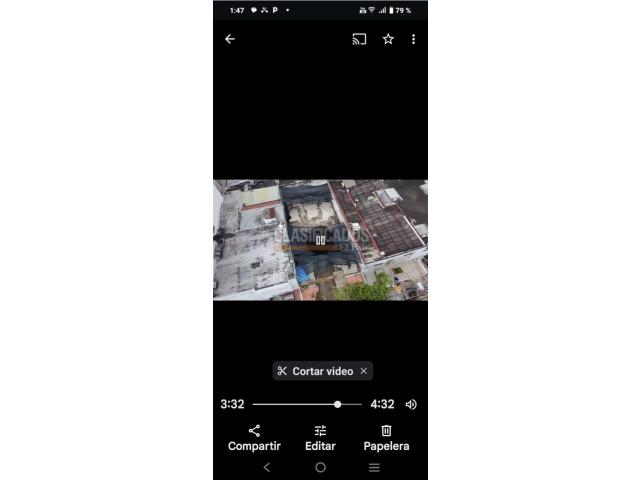Image resolution: width=640 pixels, height=480 pixels.
Task: Open Compartir to share the video
Action: (x=254, y=437)
